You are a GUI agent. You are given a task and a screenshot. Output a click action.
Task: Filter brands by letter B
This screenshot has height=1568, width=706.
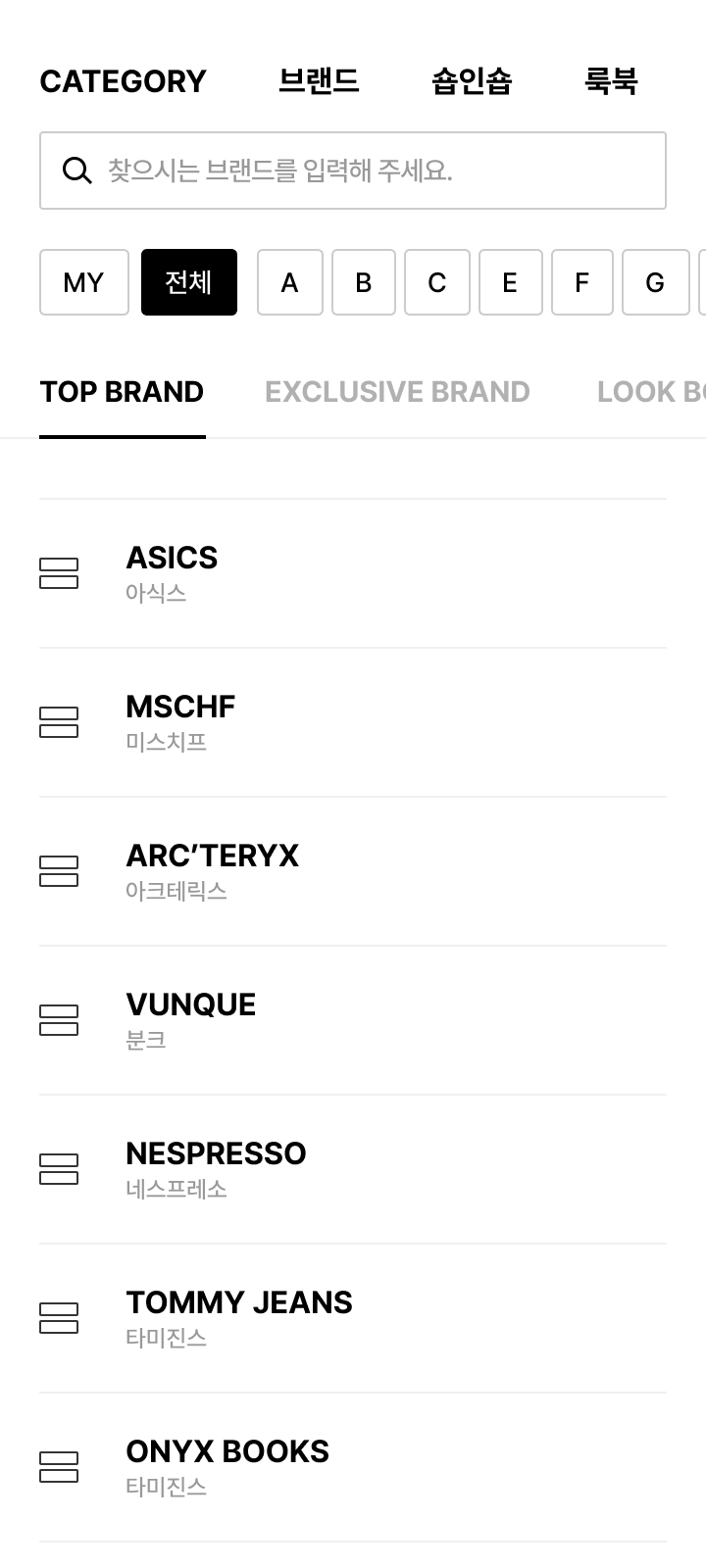[x=364, y=282]
